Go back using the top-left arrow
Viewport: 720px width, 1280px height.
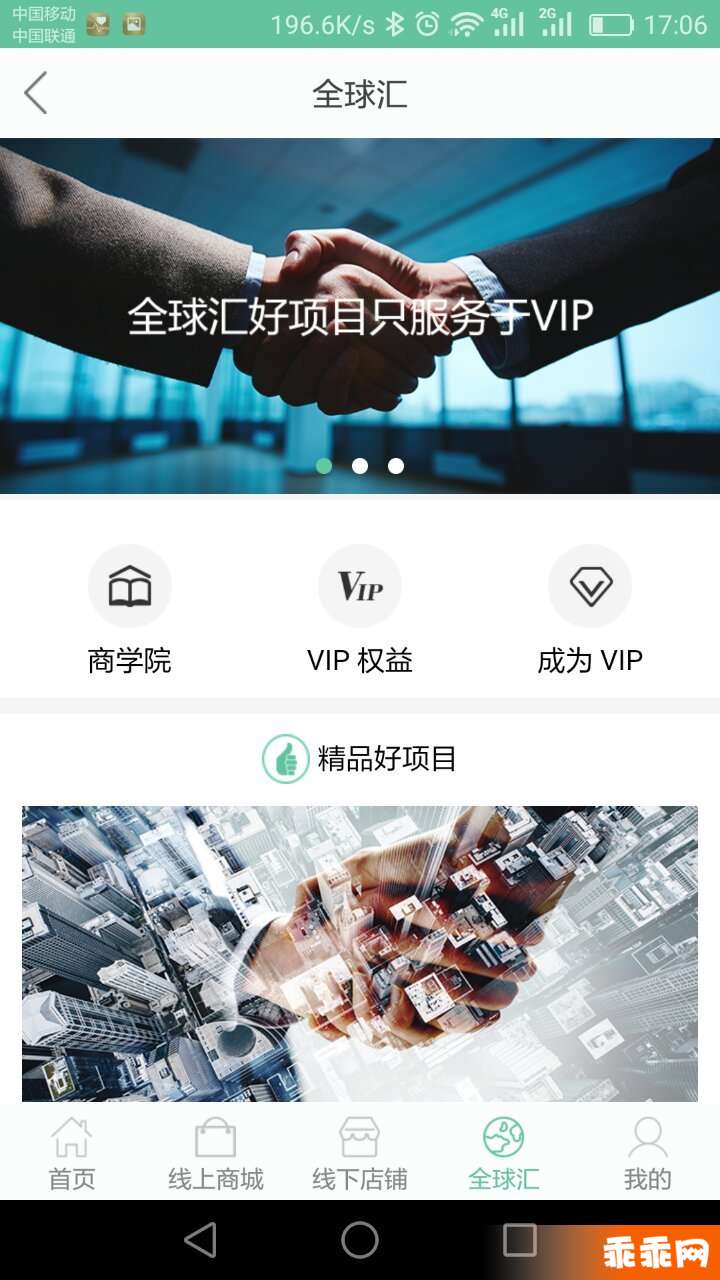coord(36,94)
